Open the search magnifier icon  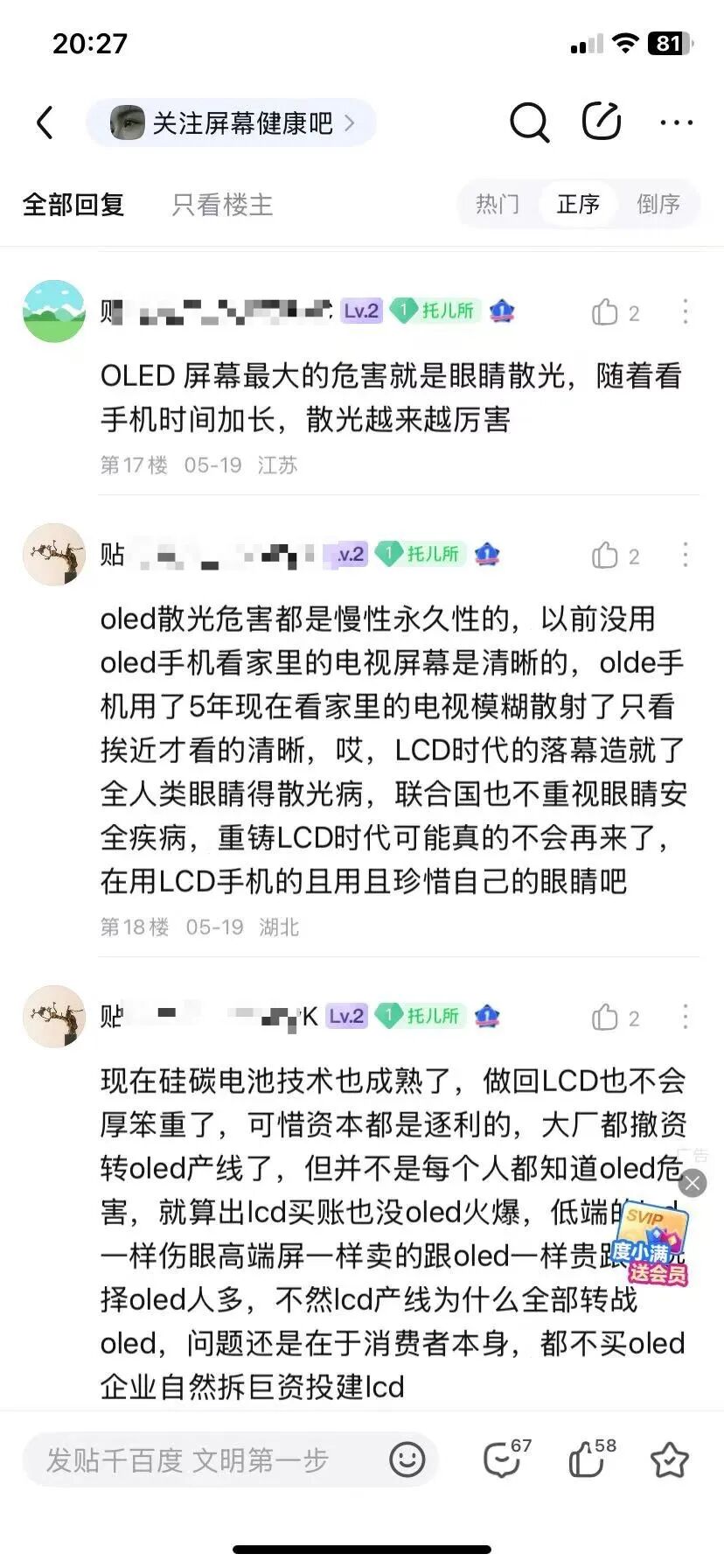point(529,122)
